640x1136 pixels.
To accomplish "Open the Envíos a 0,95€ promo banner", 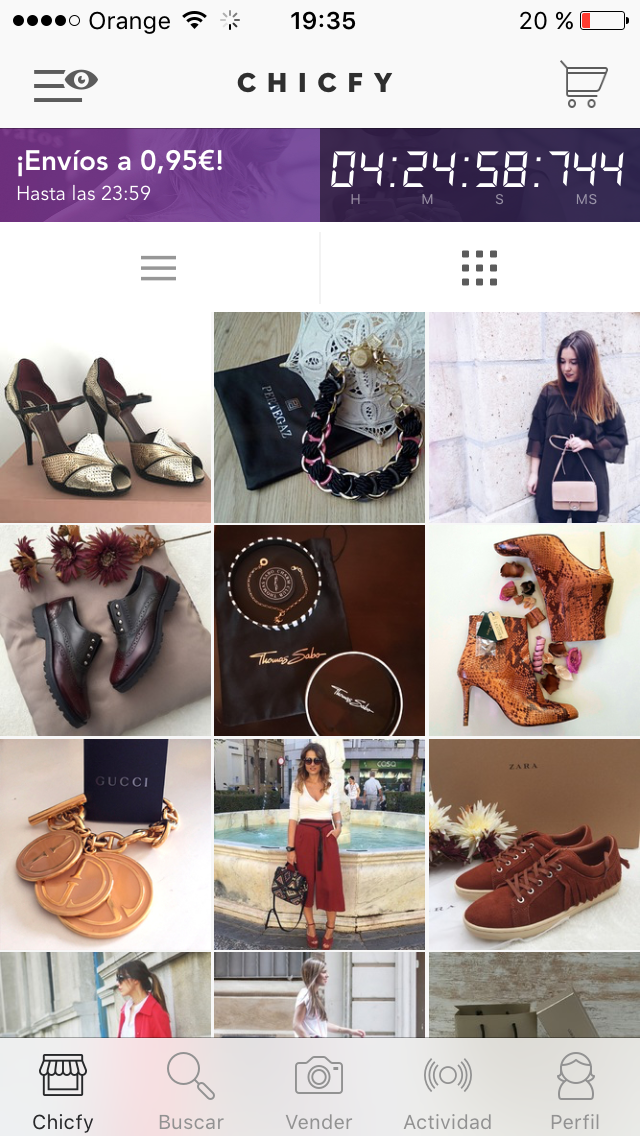I will (160, 175).
